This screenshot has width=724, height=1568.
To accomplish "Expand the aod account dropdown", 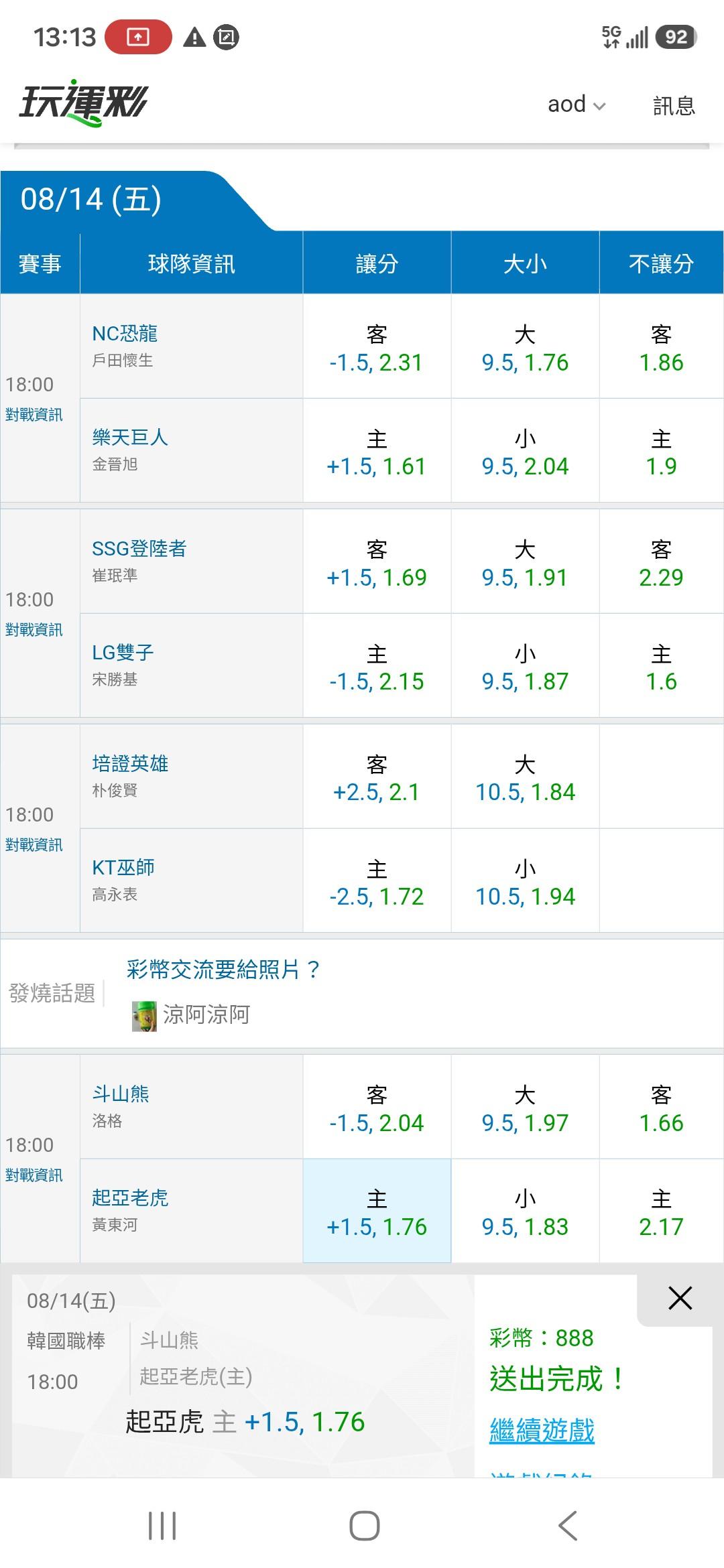I will click(577, 105).
